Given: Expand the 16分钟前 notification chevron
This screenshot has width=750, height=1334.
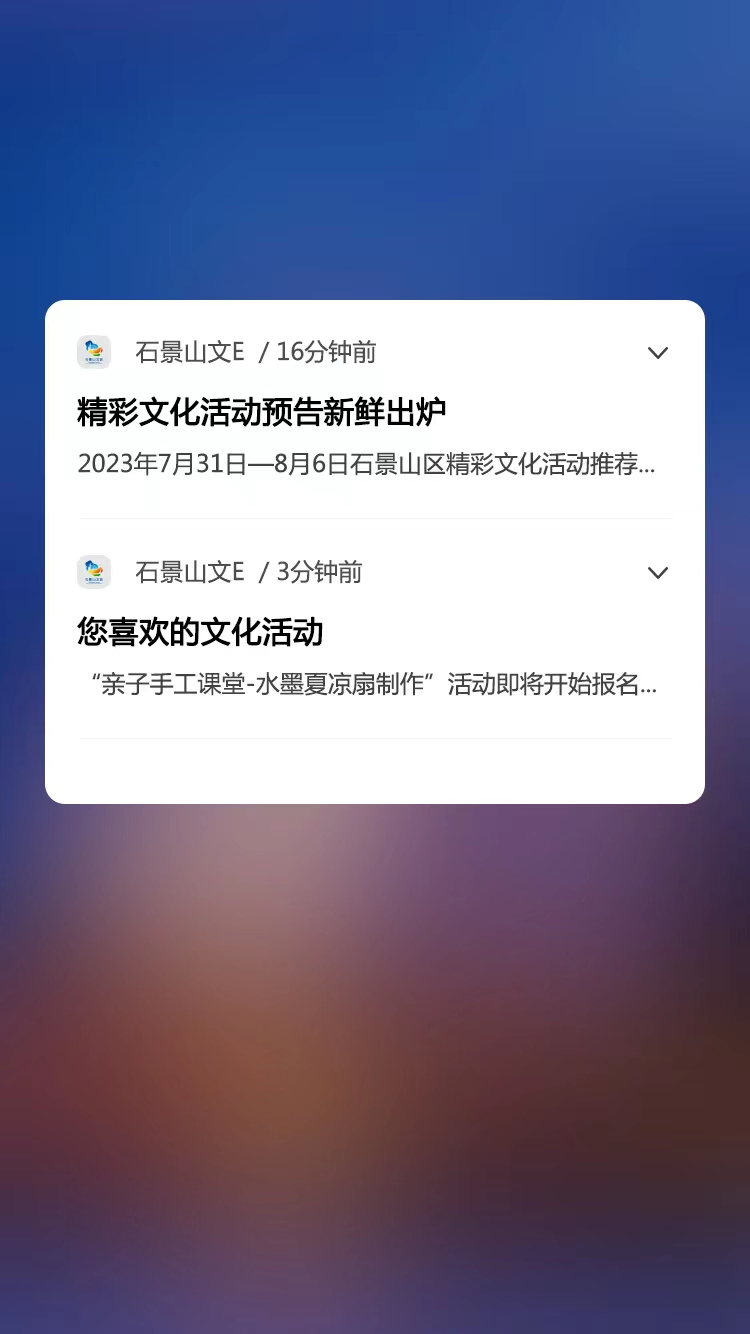Looking at the screenshot, I should [x=657, y=353].
